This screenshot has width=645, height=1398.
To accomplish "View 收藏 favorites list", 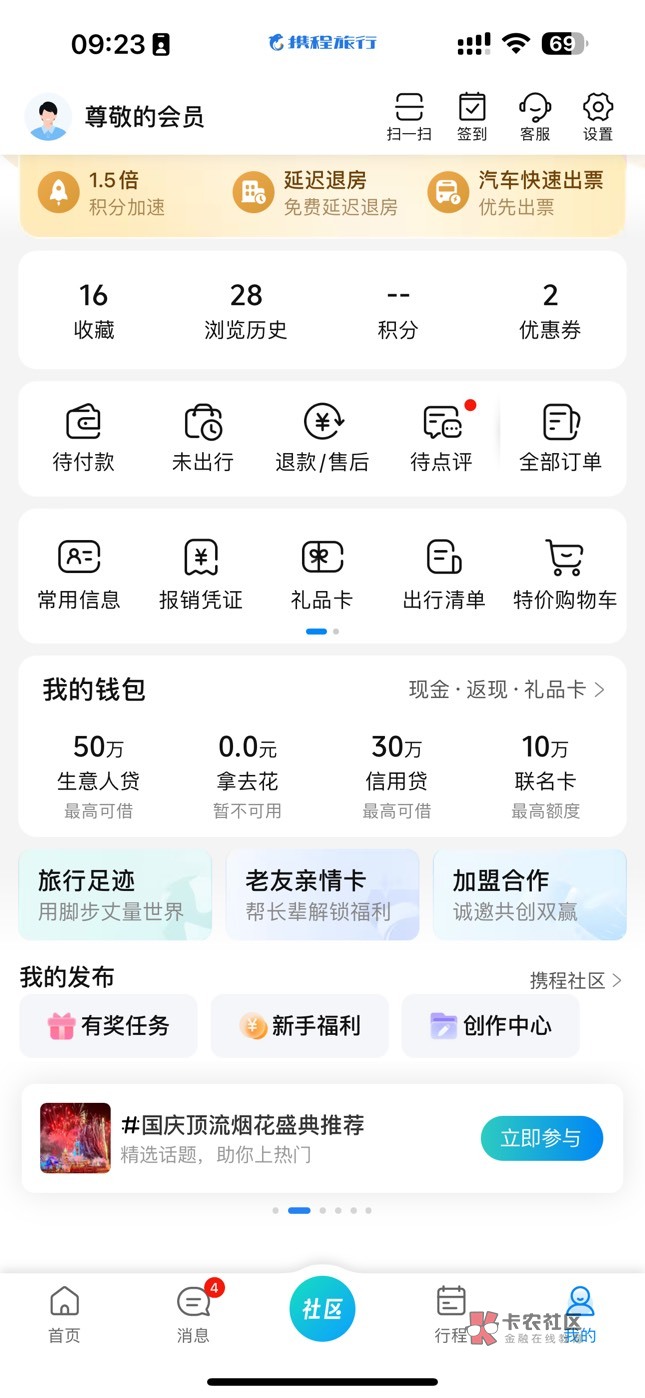I will coord(93,310).
